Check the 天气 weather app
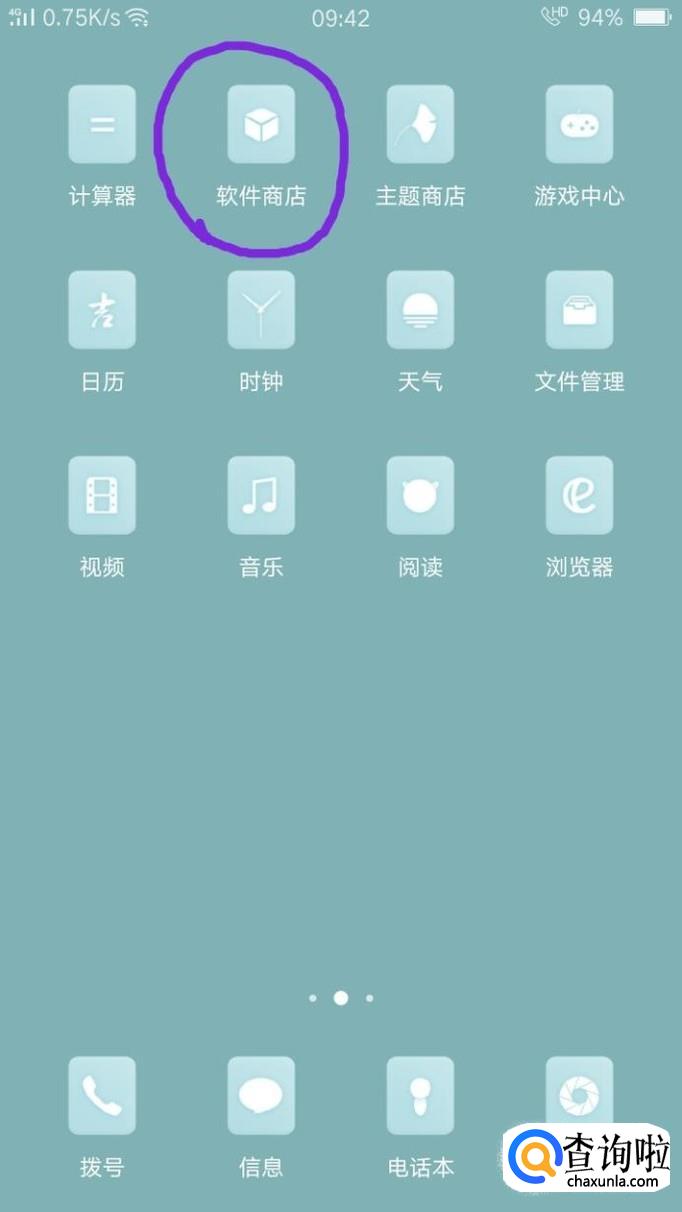The image size is (682, 1212). pyautogui.click(x=420, y=310)
